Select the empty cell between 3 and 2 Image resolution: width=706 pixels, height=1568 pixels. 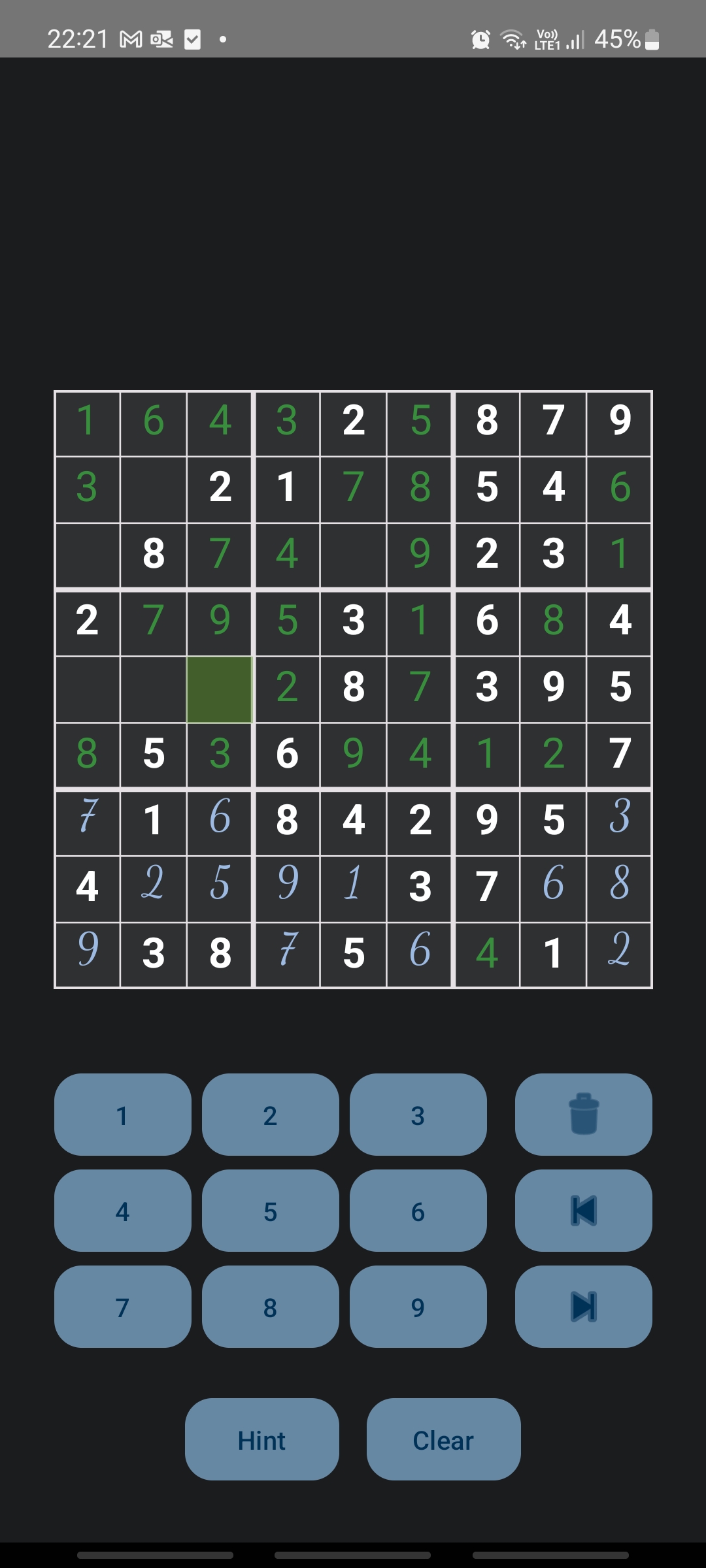tap(154, 489)
